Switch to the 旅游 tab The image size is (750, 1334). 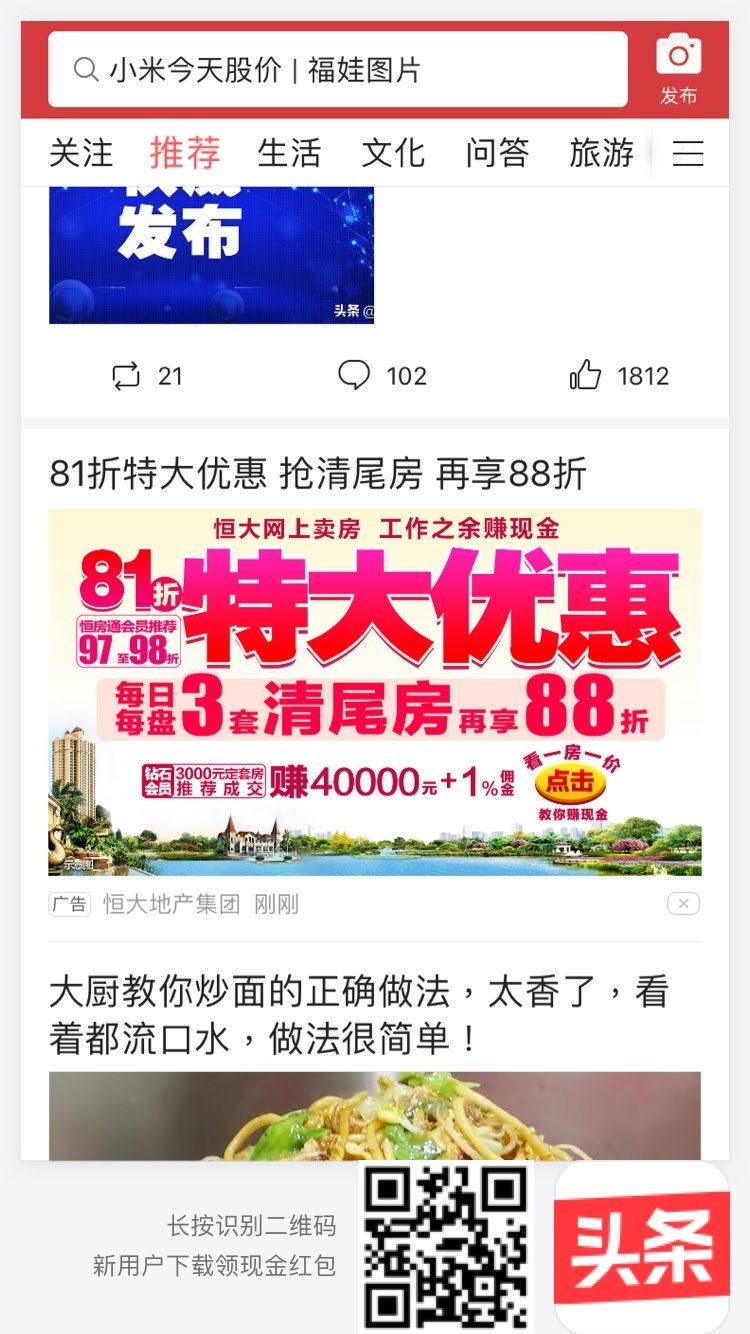click(601, 153)
